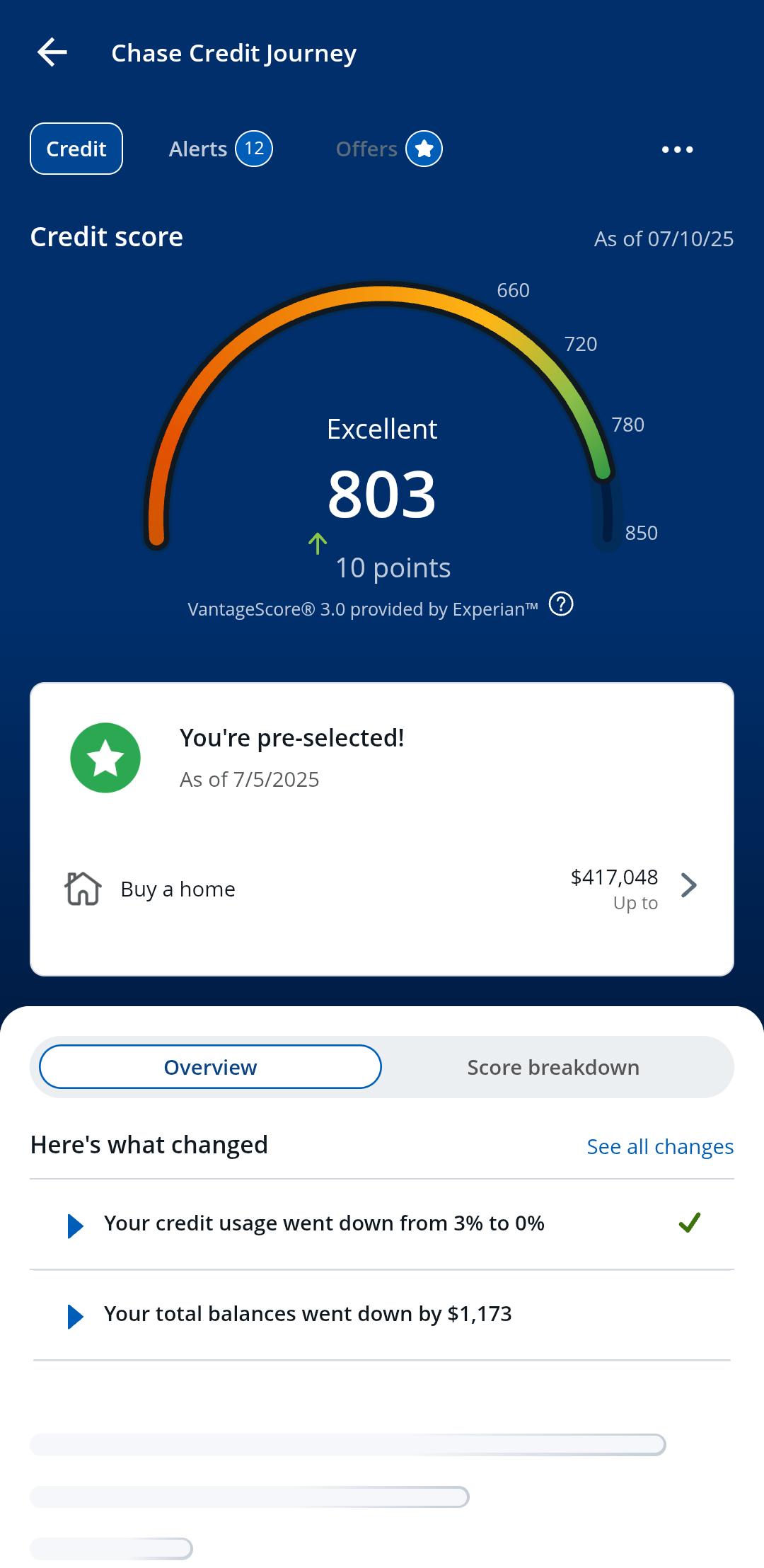Open See all changes link

pos(660,1146)
